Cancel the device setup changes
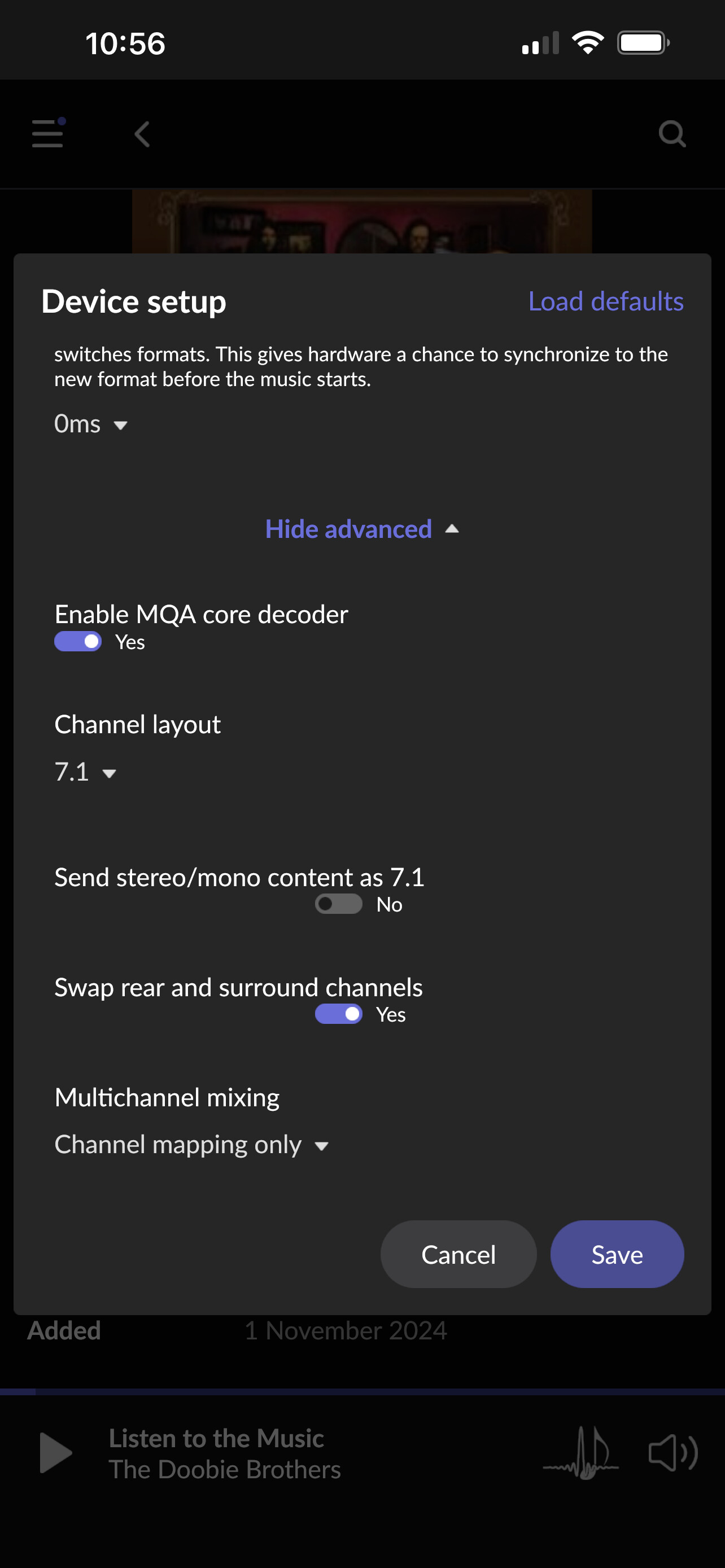Viewport: 725px width, 1568px height. click(458, 1254)
